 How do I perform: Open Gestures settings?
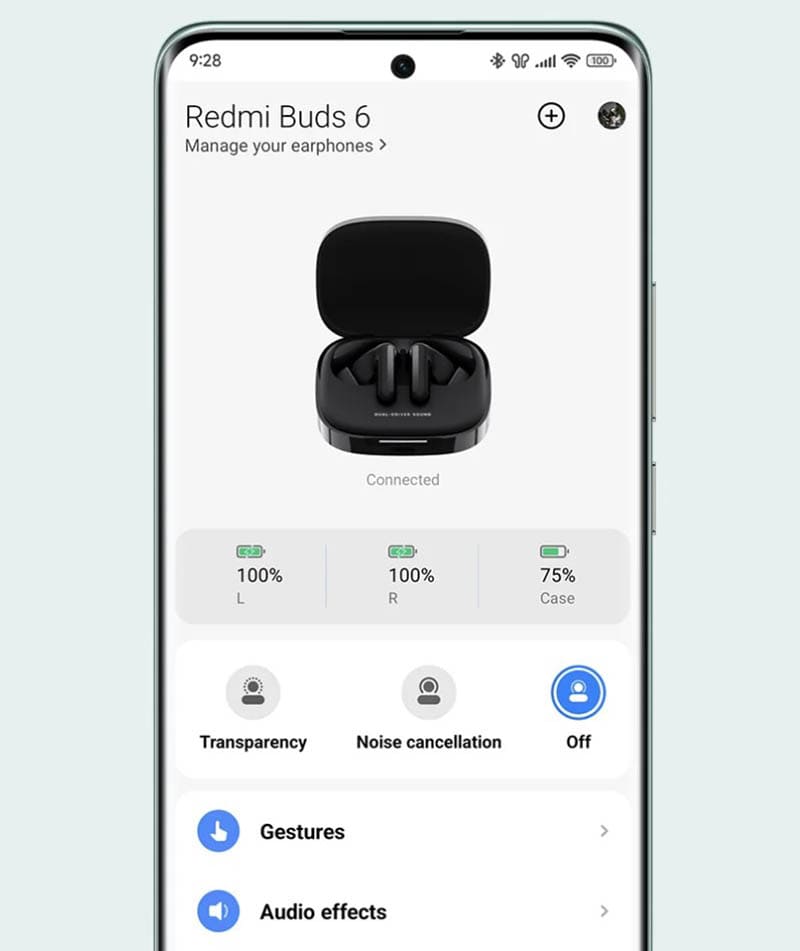click(x=402, y=831)
